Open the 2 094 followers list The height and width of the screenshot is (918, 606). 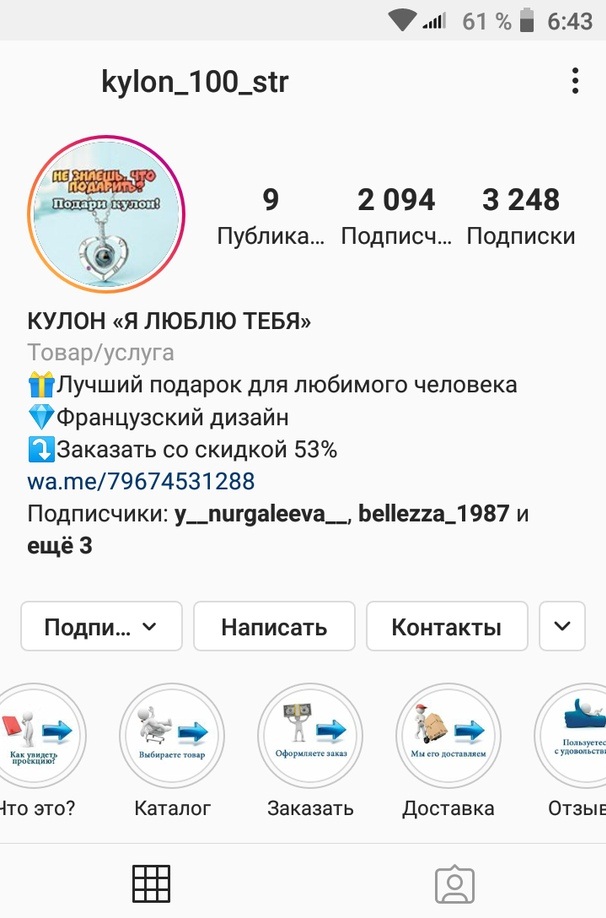pyautogui.click(x=396, y=215)
